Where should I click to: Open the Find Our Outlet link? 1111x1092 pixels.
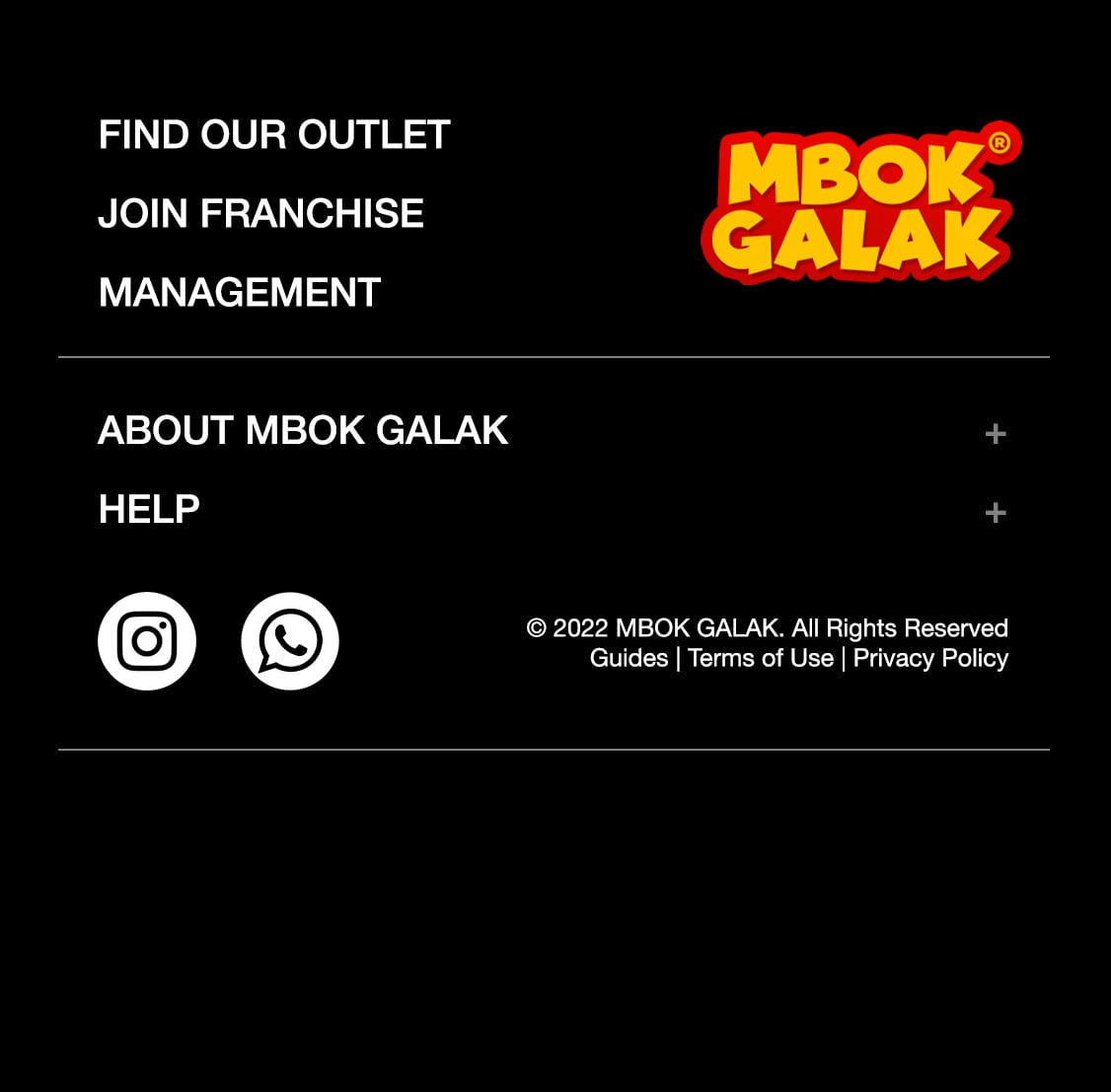coord(274,135)
